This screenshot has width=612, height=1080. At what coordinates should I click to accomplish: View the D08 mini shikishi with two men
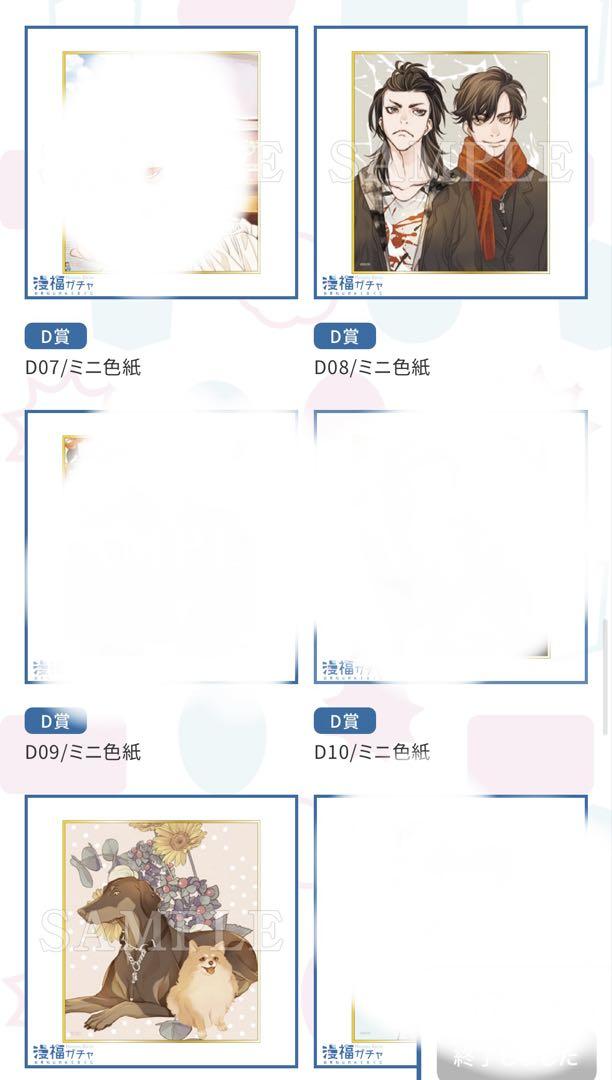click(451, 163)
